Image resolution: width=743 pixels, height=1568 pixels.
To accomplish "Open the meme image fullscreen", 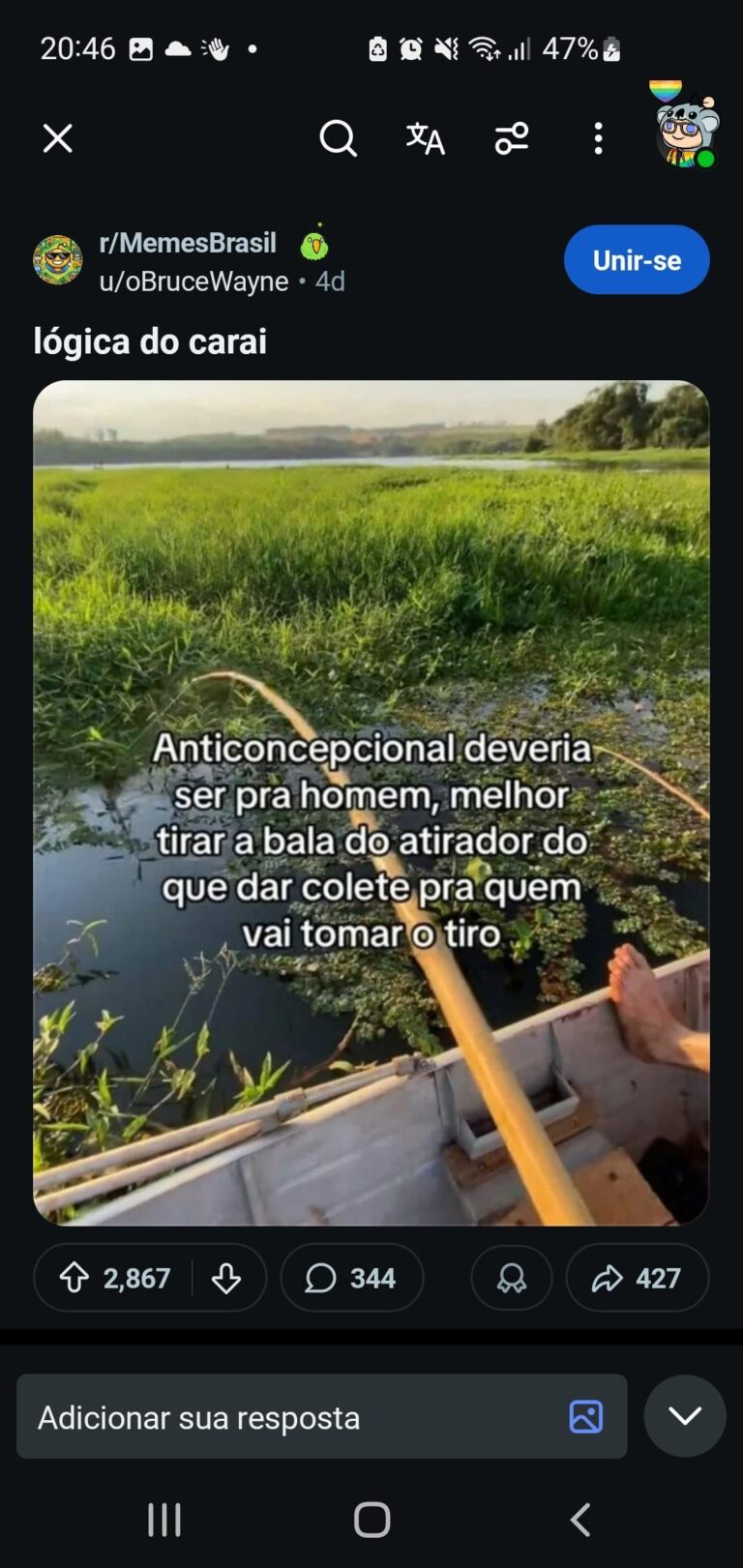I will pyautogui.click(x=371, y=802).
